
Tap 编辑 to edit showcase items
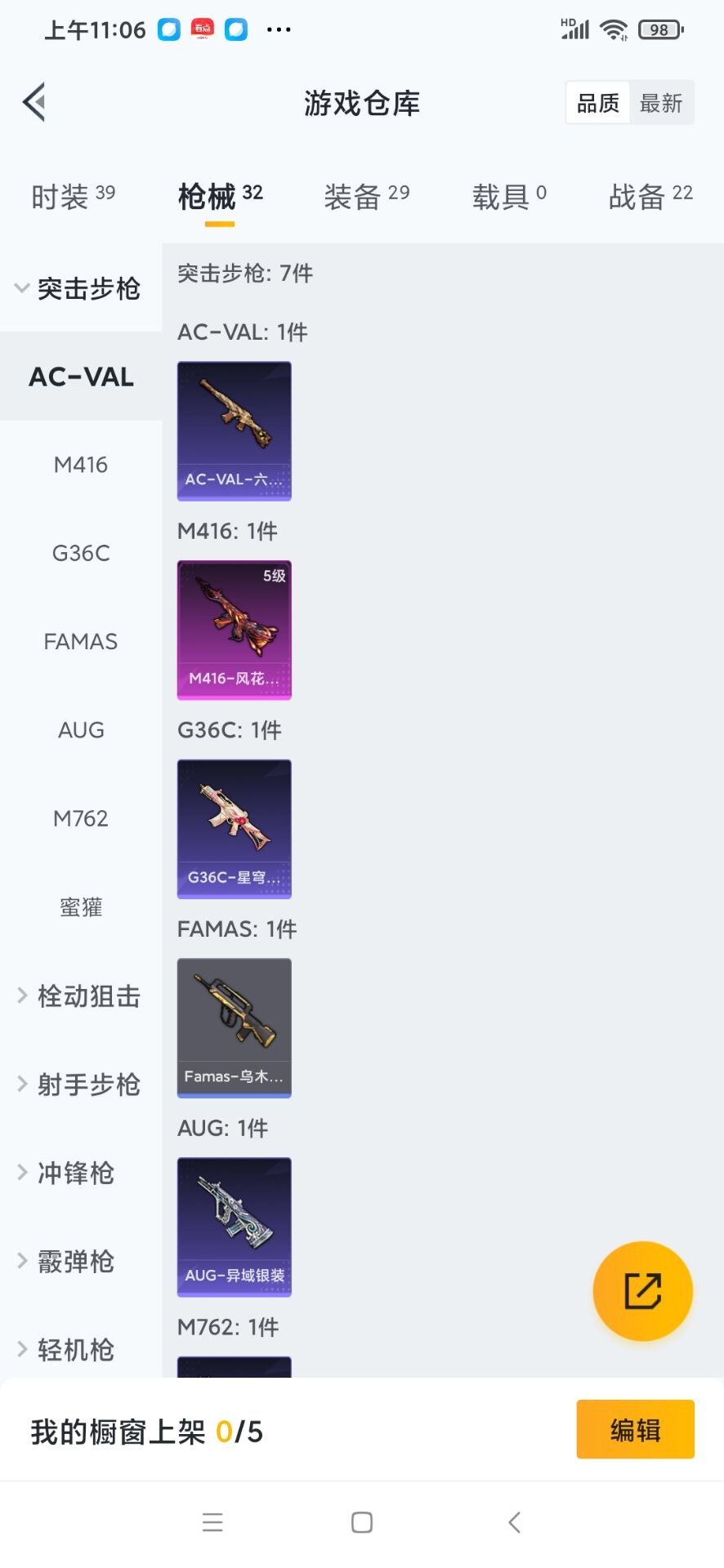point(635,1429)
